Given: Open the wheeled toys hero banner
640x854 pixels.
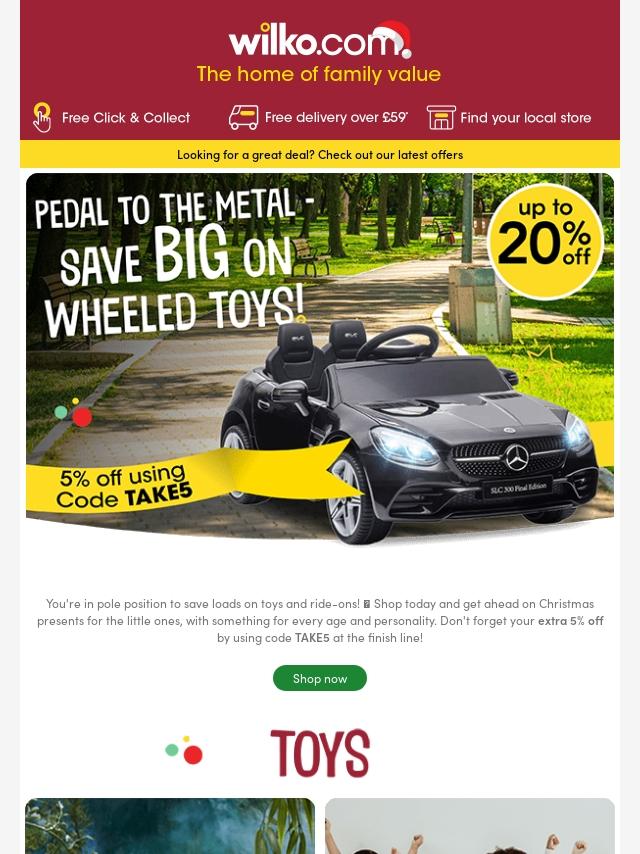Looking at the screenshot, I should [x=320, y=358].
